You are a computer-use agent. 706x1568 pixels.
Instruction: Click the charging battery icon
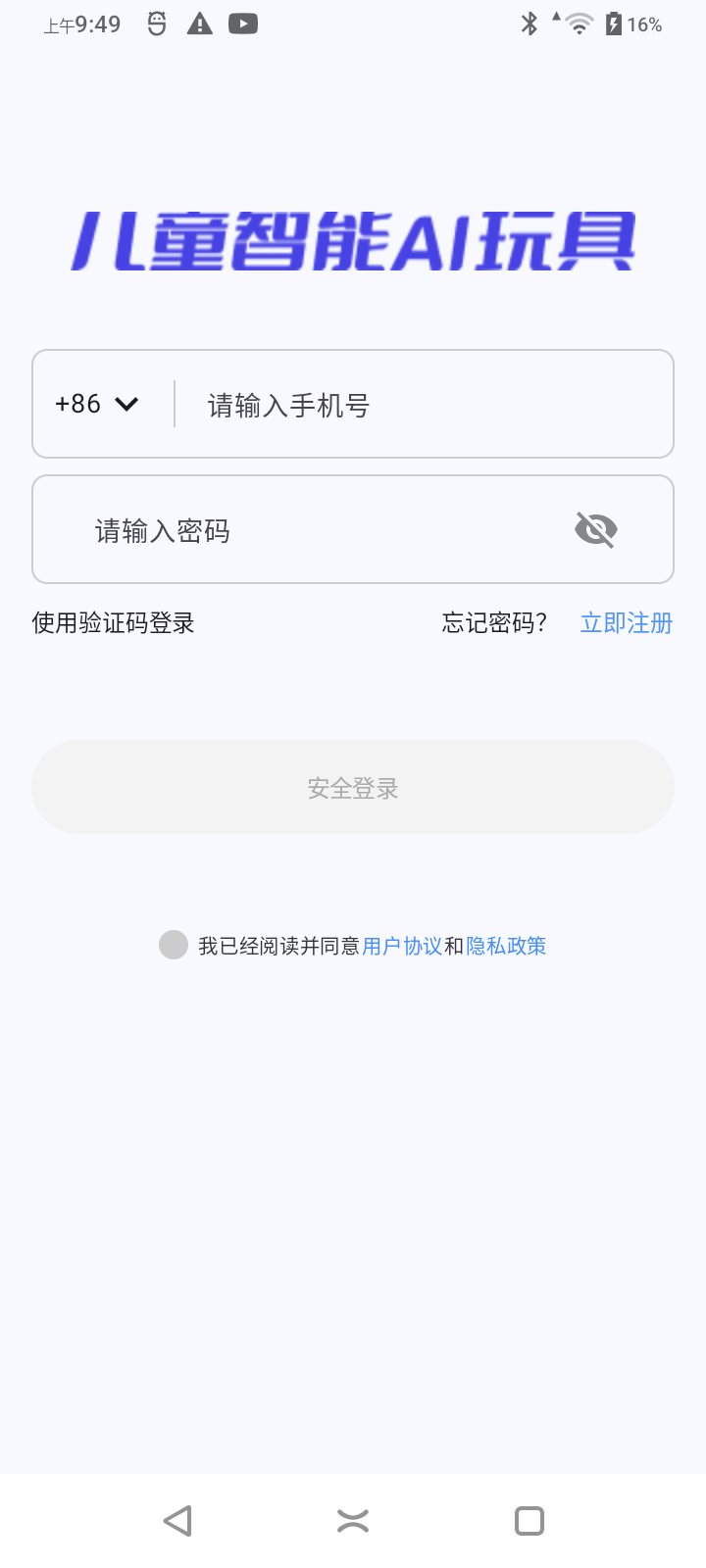point(614,24)
